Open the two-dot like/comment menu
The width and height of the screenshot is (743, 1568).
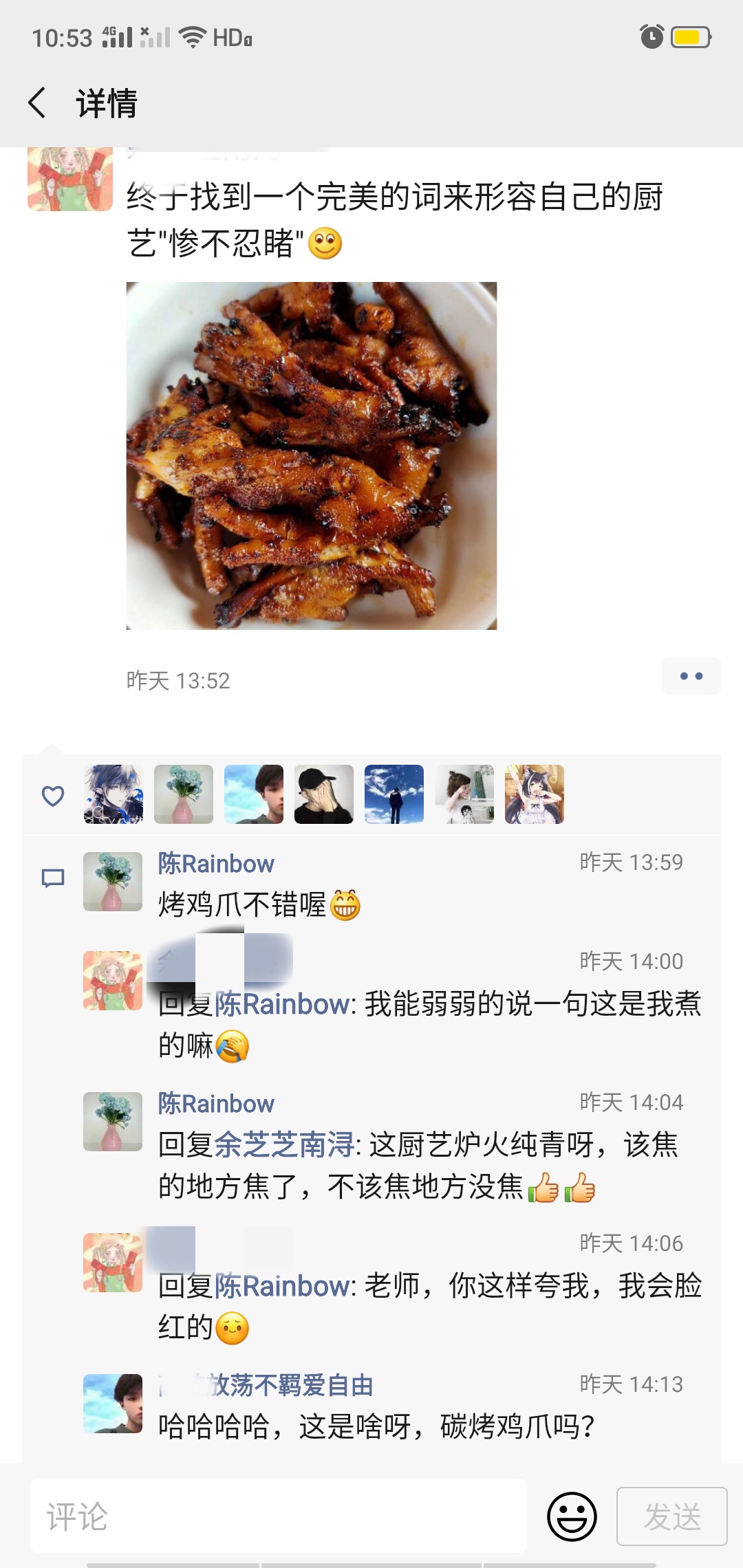pos(691,676)
